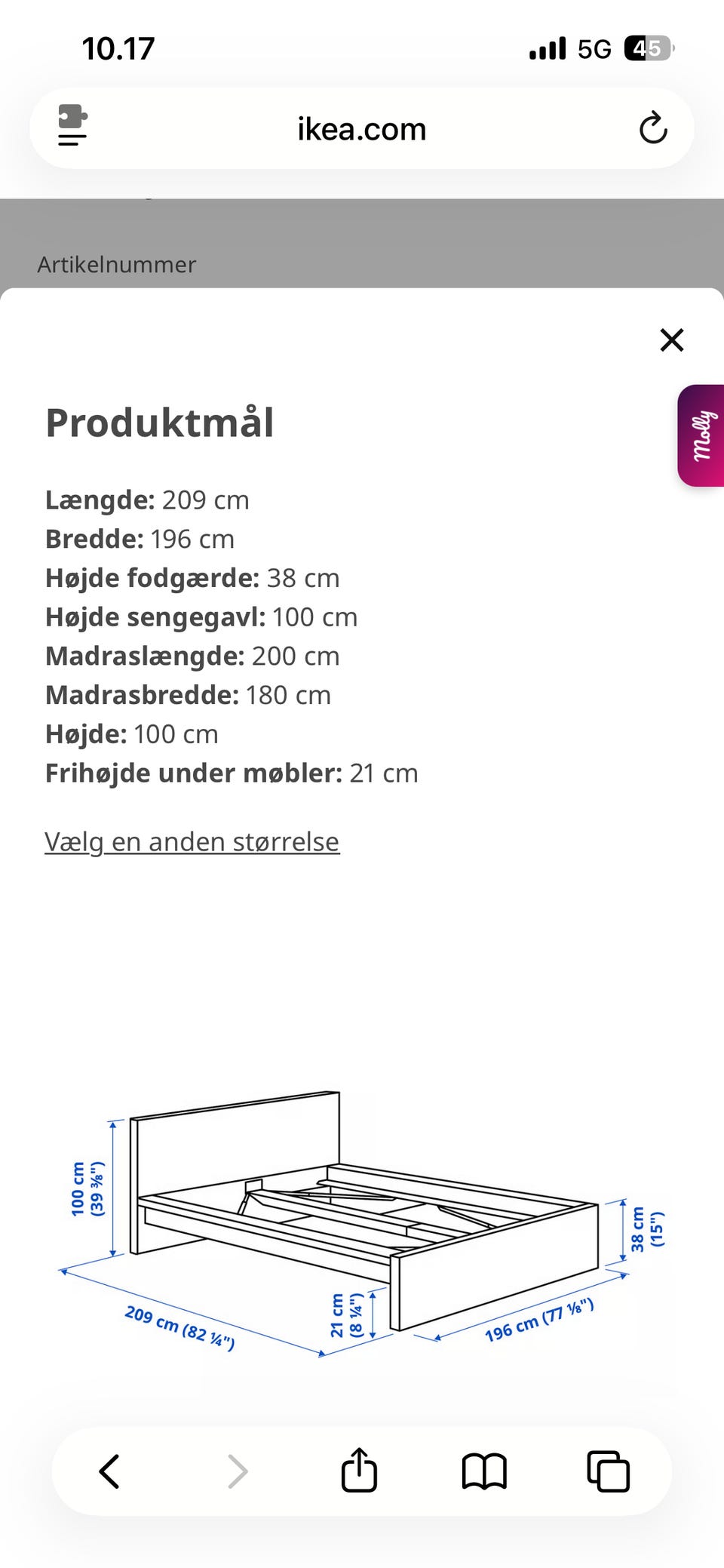The width and height of the screenshot is (724, 1568).
Task: Tap the ikea.com address bar
Action: [x=360, y=128]
